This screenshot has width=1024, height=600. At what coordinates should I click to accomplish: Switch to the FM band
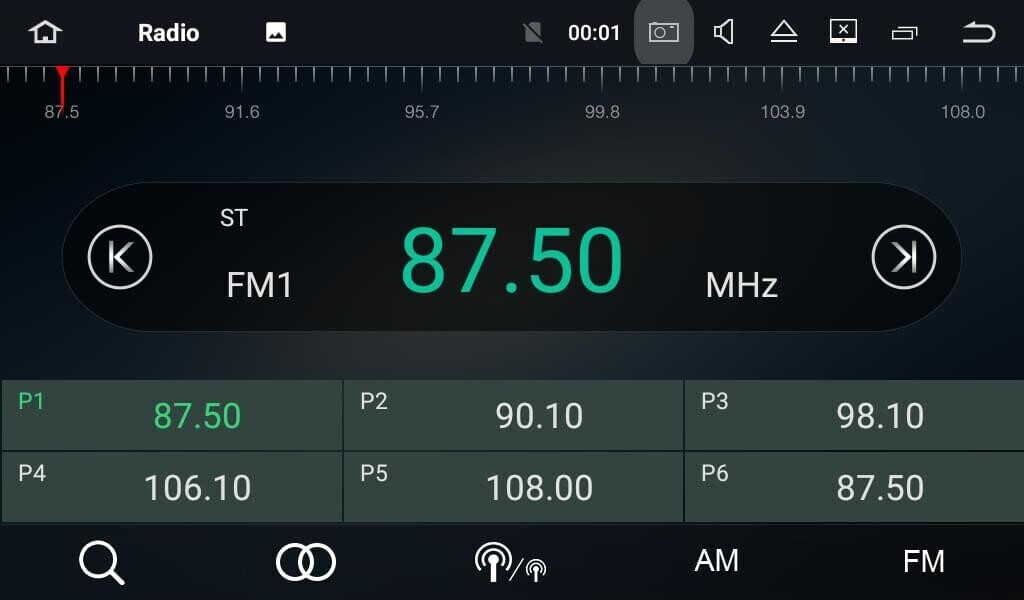pos(923,561)
